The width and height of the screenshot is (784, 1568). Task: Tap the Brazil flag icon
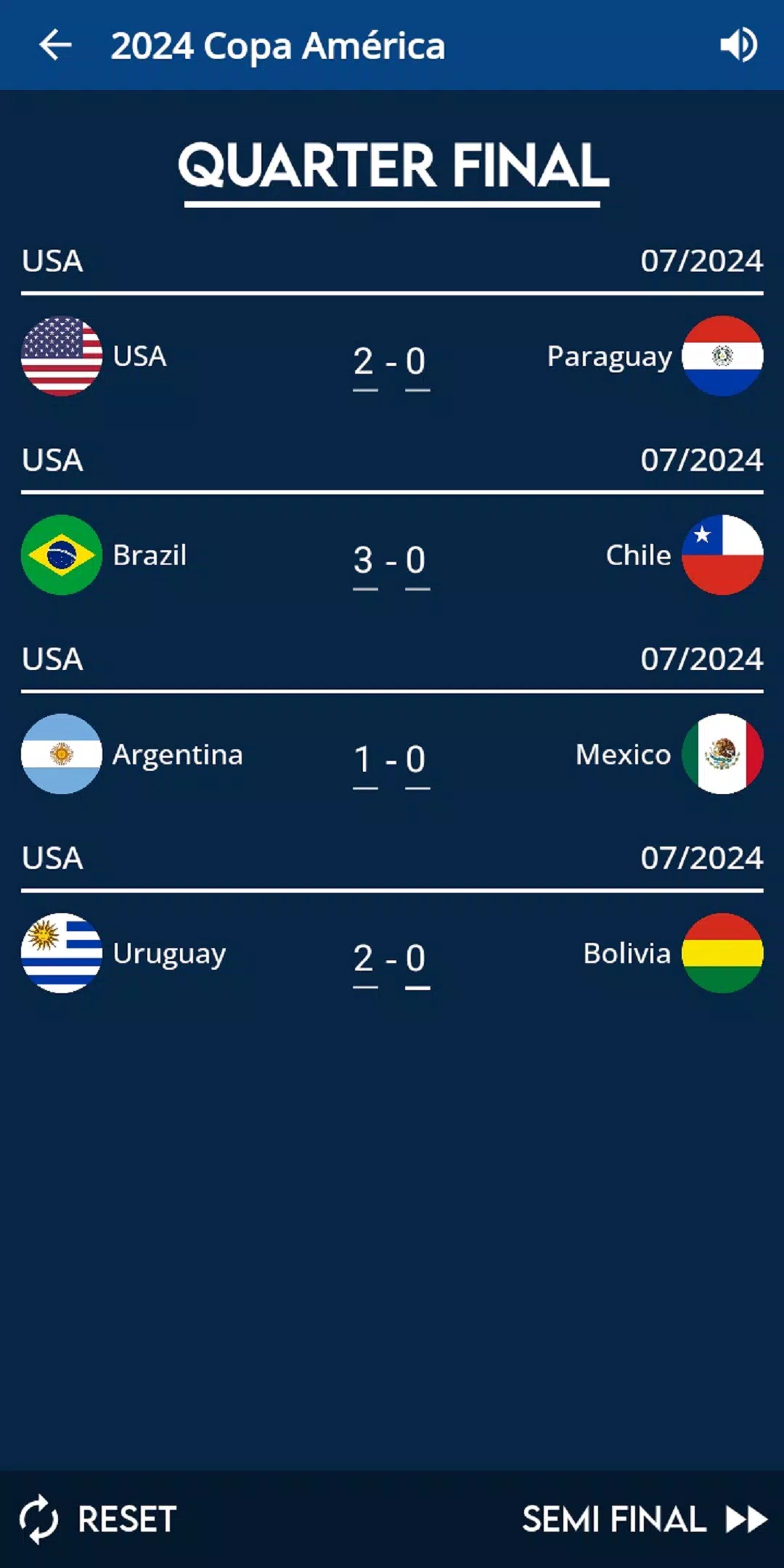[62, 555]
